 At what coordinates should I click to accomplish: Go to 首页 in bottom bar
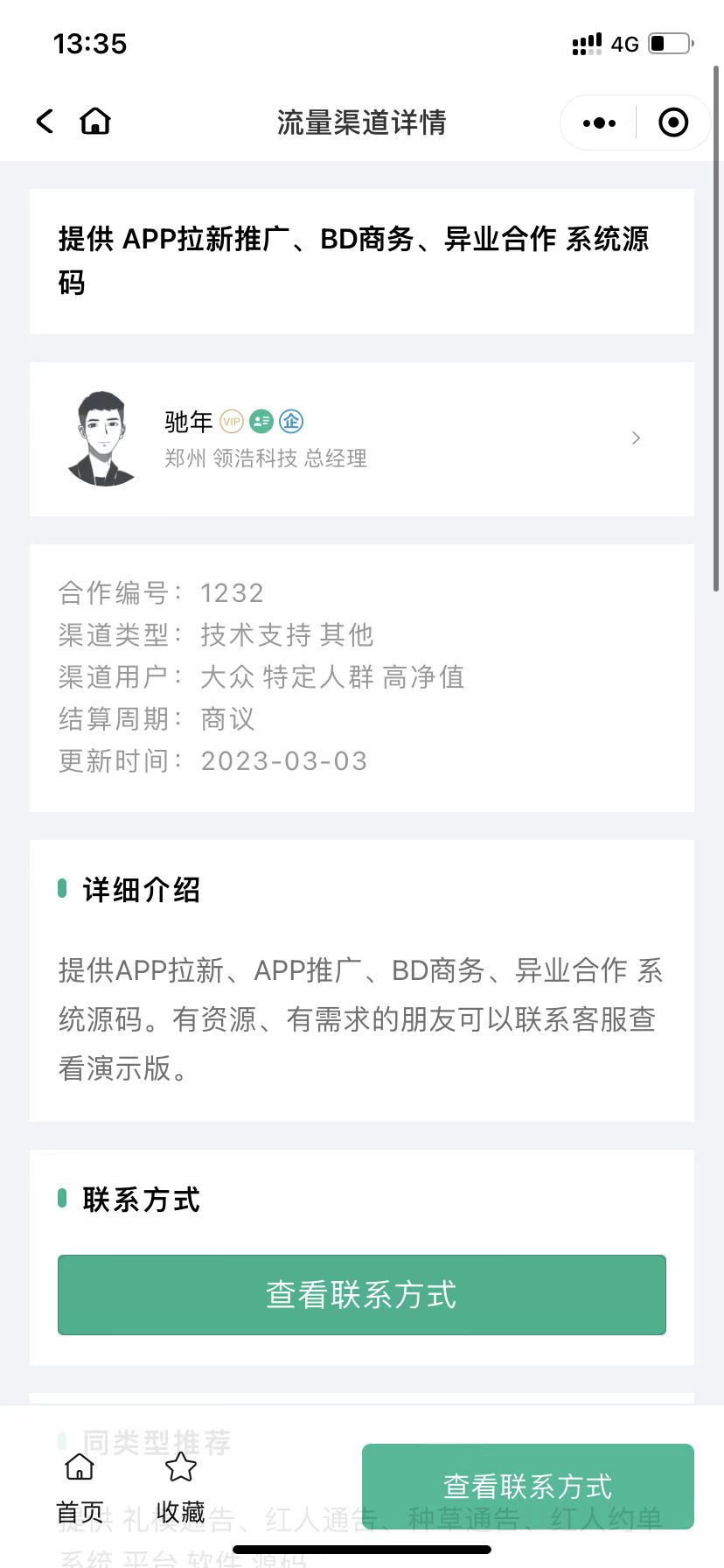80,1488
